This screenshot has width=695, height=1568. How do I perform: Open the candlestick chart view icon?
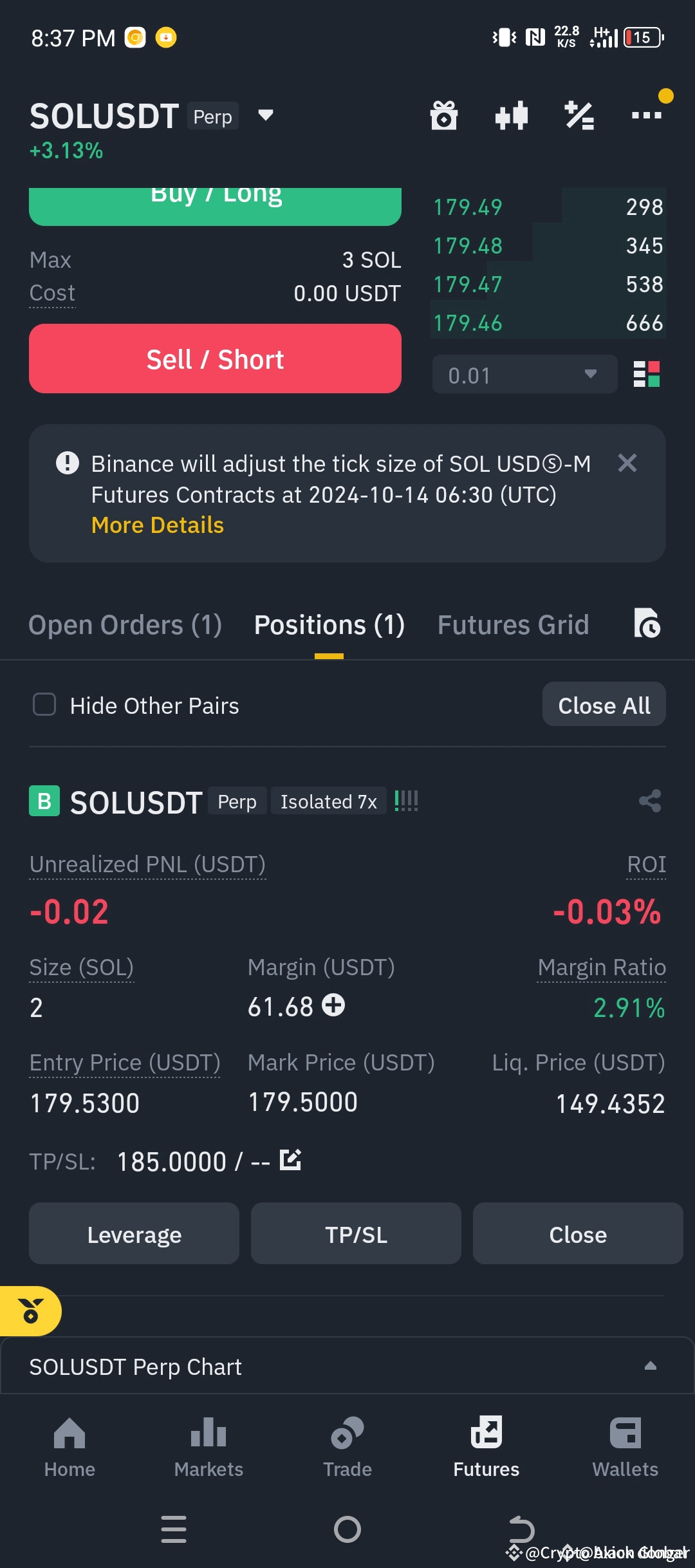tap(512, 115)
